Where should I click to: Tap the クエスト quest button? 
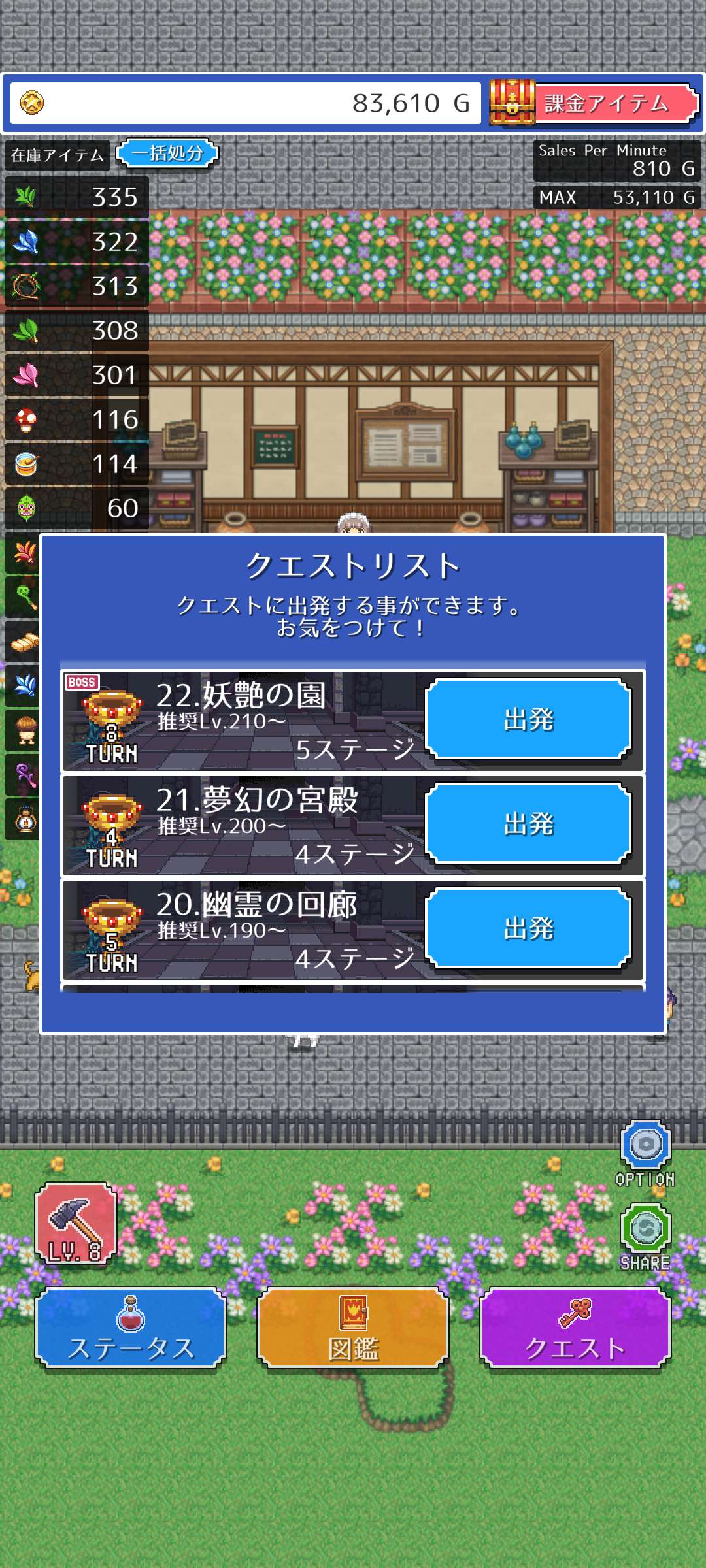tap(575, 1329)
